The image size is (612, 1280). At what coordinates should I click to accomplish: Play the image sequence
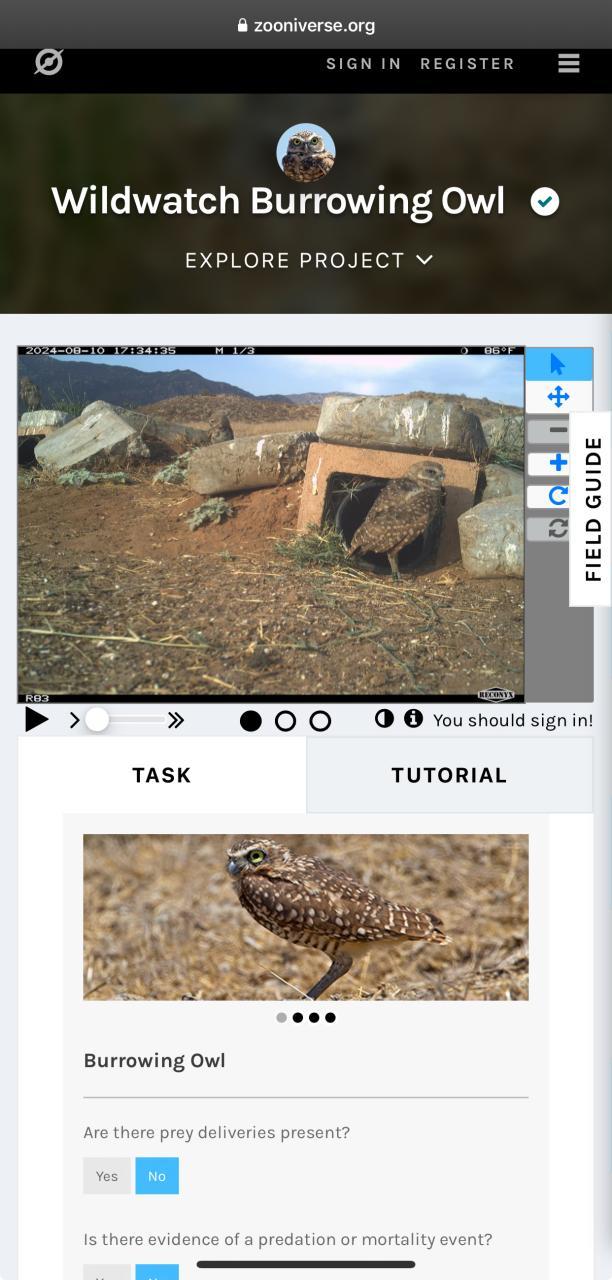(x=37, y=719)
